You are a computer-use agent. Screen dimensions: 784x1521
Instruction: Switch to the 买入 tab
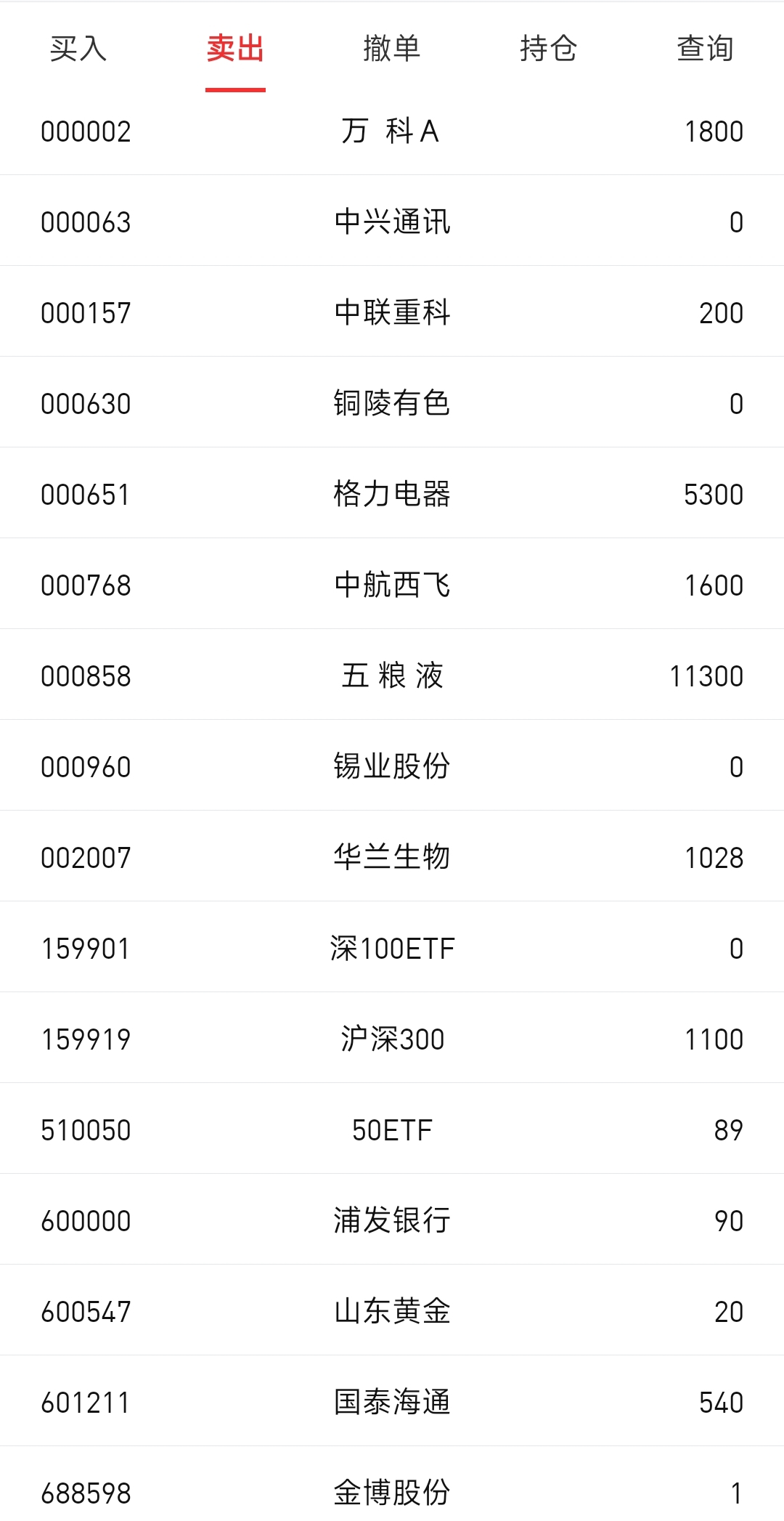pyautogui.click(x=78, y=49)
